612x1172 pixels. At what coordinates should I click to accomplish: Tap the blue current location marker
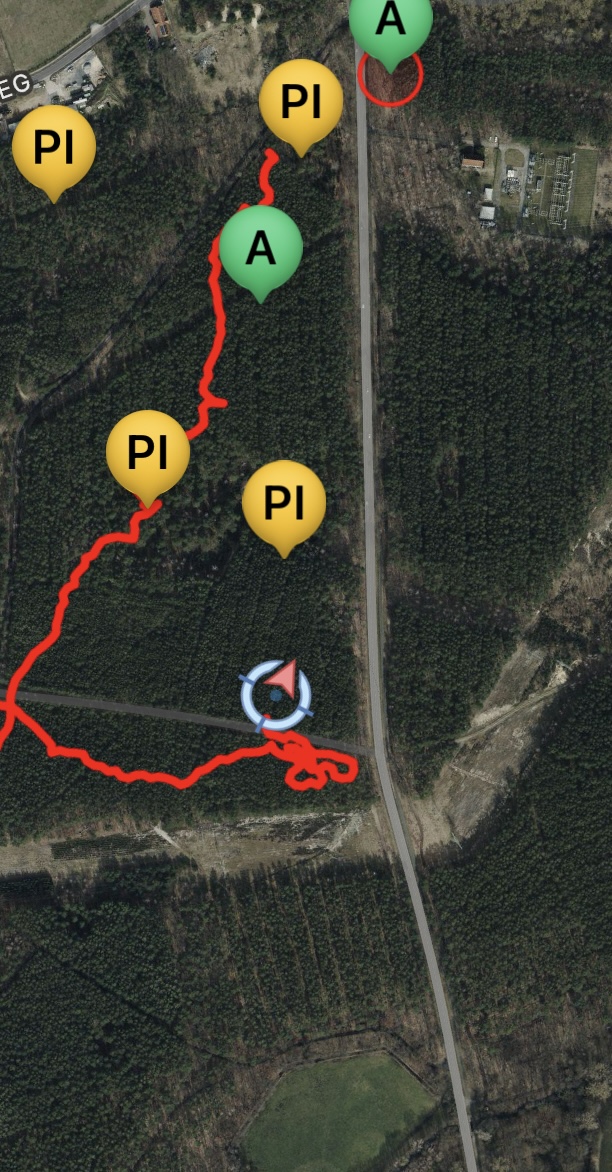click(275, 694)
